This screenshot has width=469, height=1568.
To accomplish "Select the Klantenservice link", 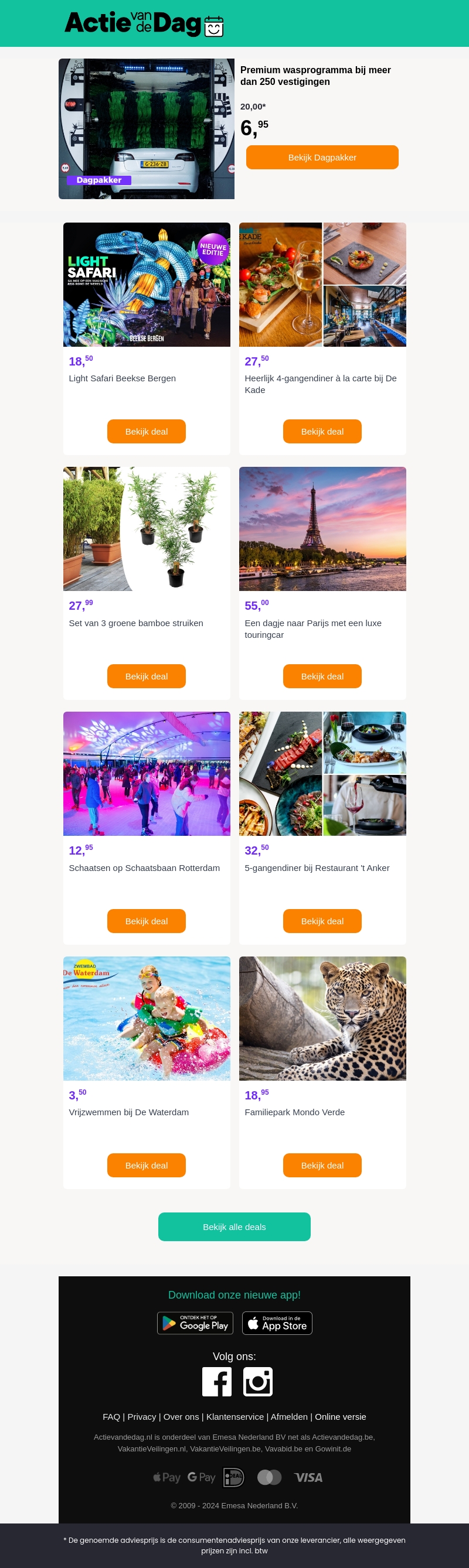I will tap(235, 1416).
